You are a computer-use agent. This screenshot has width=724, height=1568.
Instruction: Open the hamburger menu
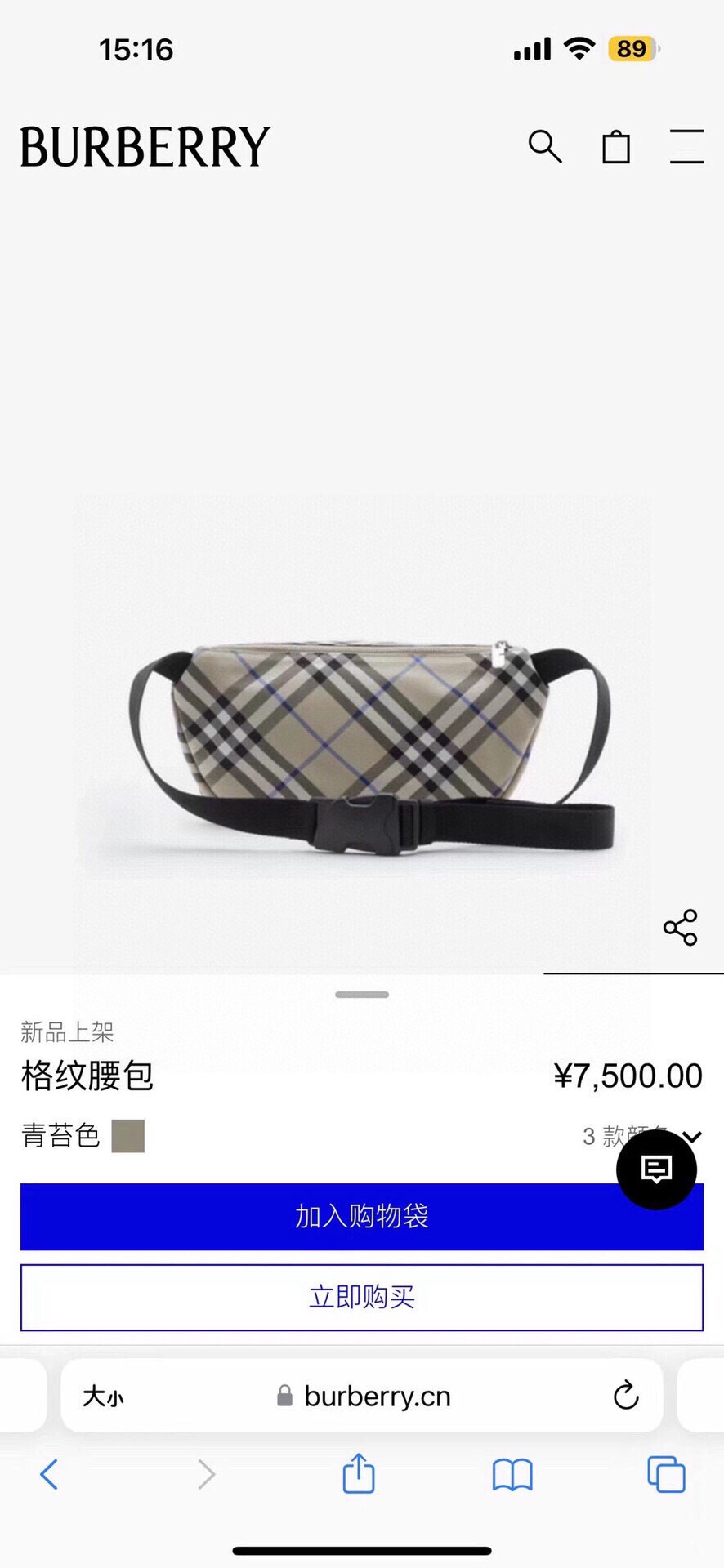686,147
